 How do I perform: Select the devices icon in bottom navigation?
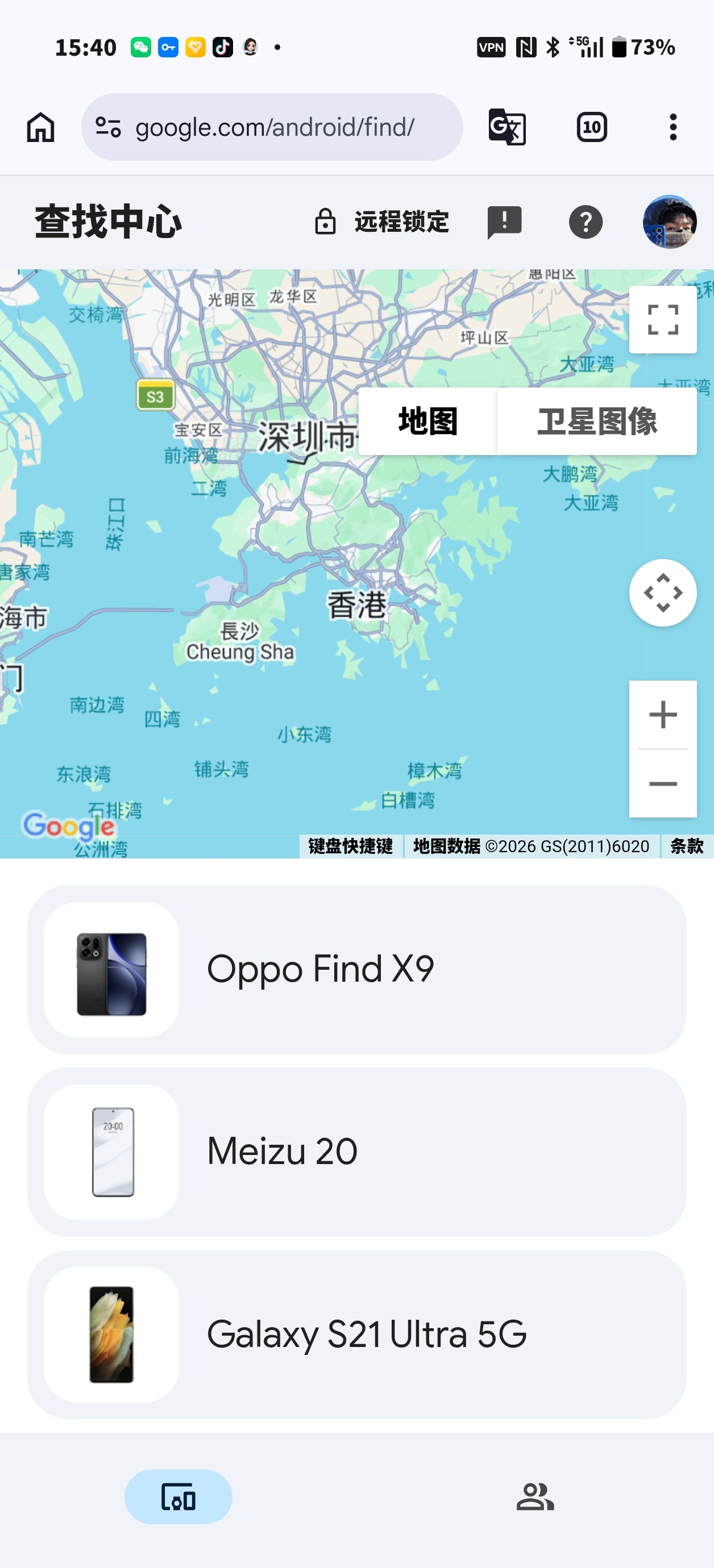178,1499
